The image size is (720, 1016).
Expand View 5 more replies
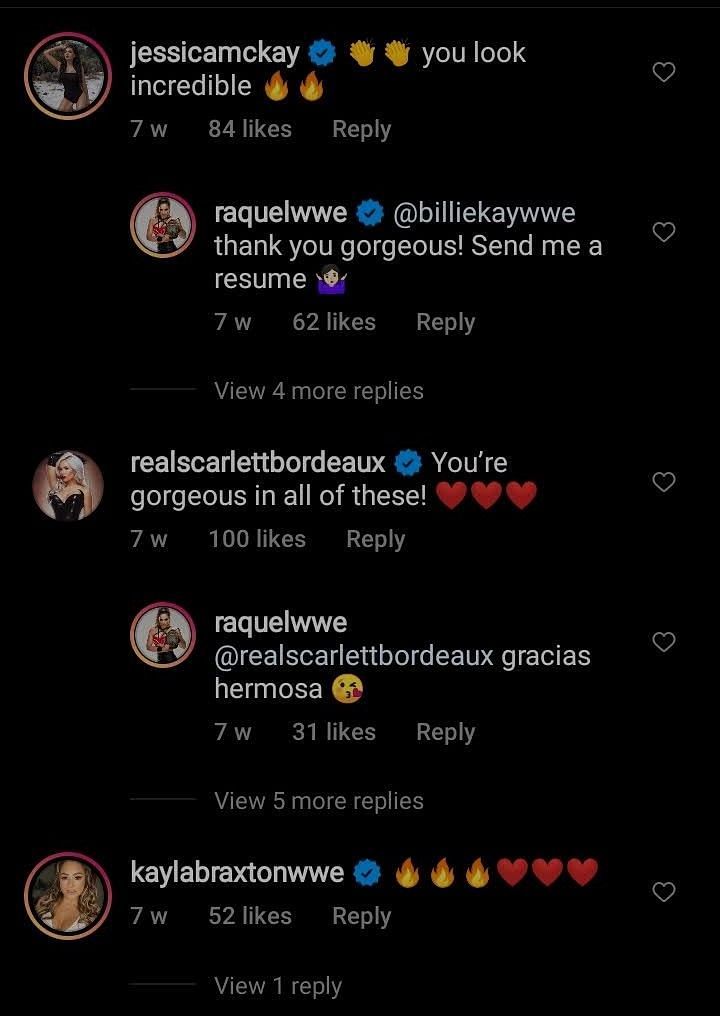coord(318,801)
